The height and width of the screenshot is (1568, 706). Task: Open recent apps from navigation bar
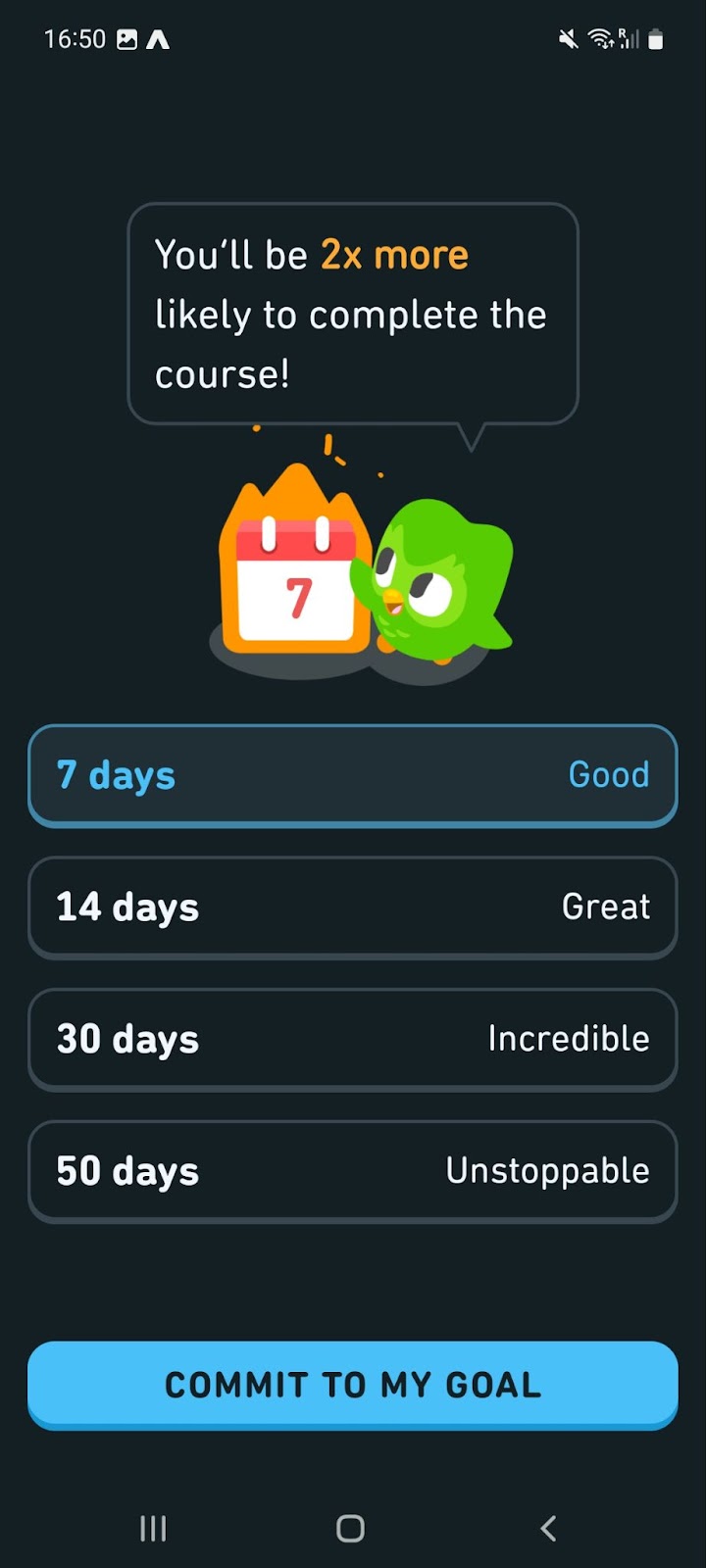[153, 1528]
